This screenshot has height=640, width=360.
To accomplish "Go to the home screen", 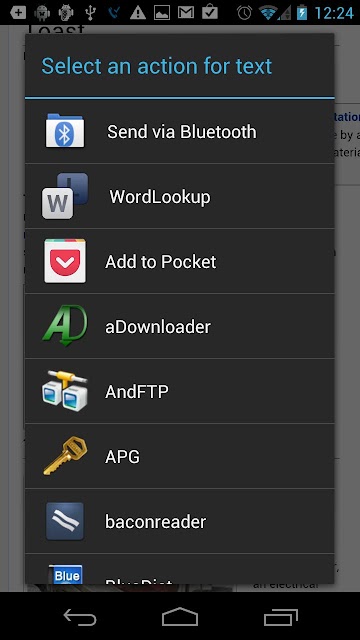I will pyautogui.click(x=180, y=617).
